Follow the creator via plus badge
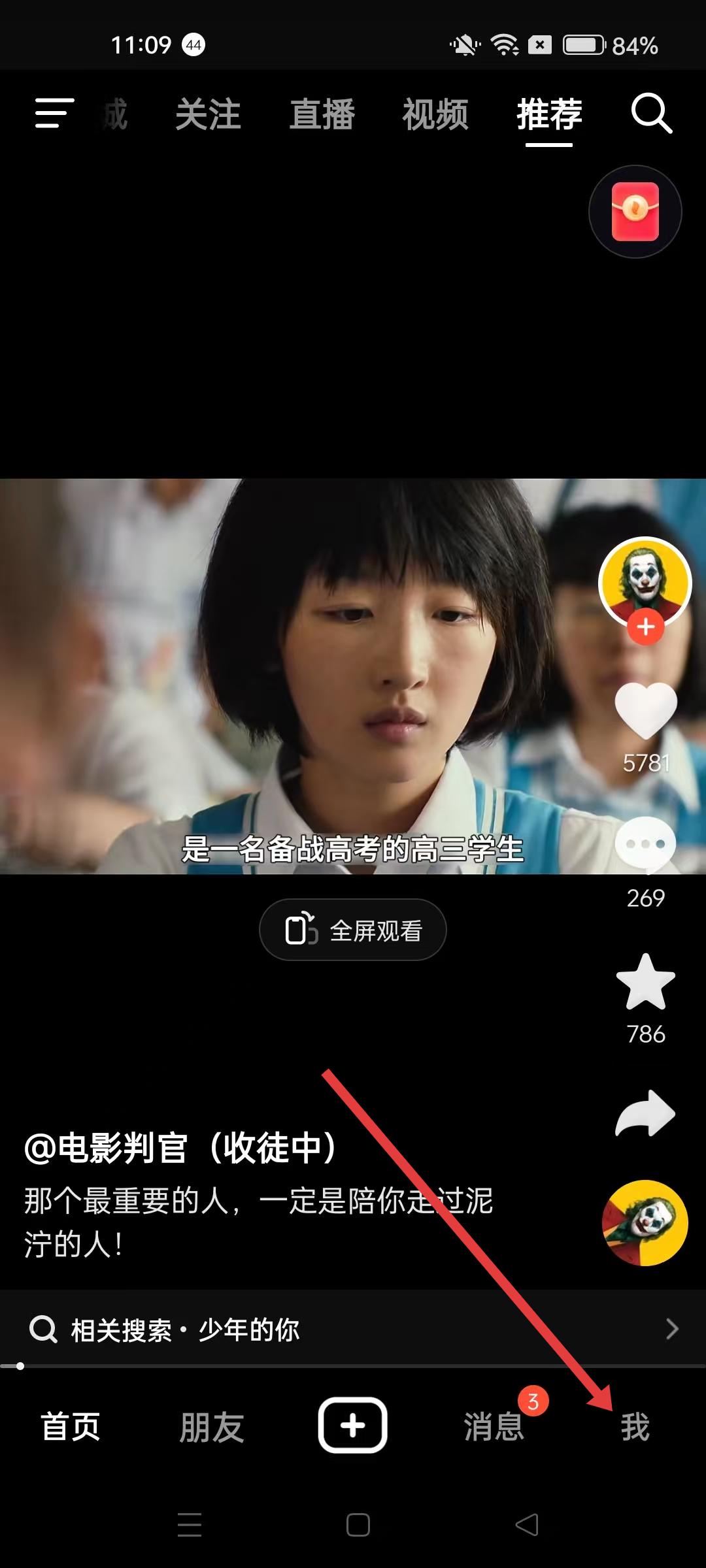706x1568 pixels. tap(646, 627)
